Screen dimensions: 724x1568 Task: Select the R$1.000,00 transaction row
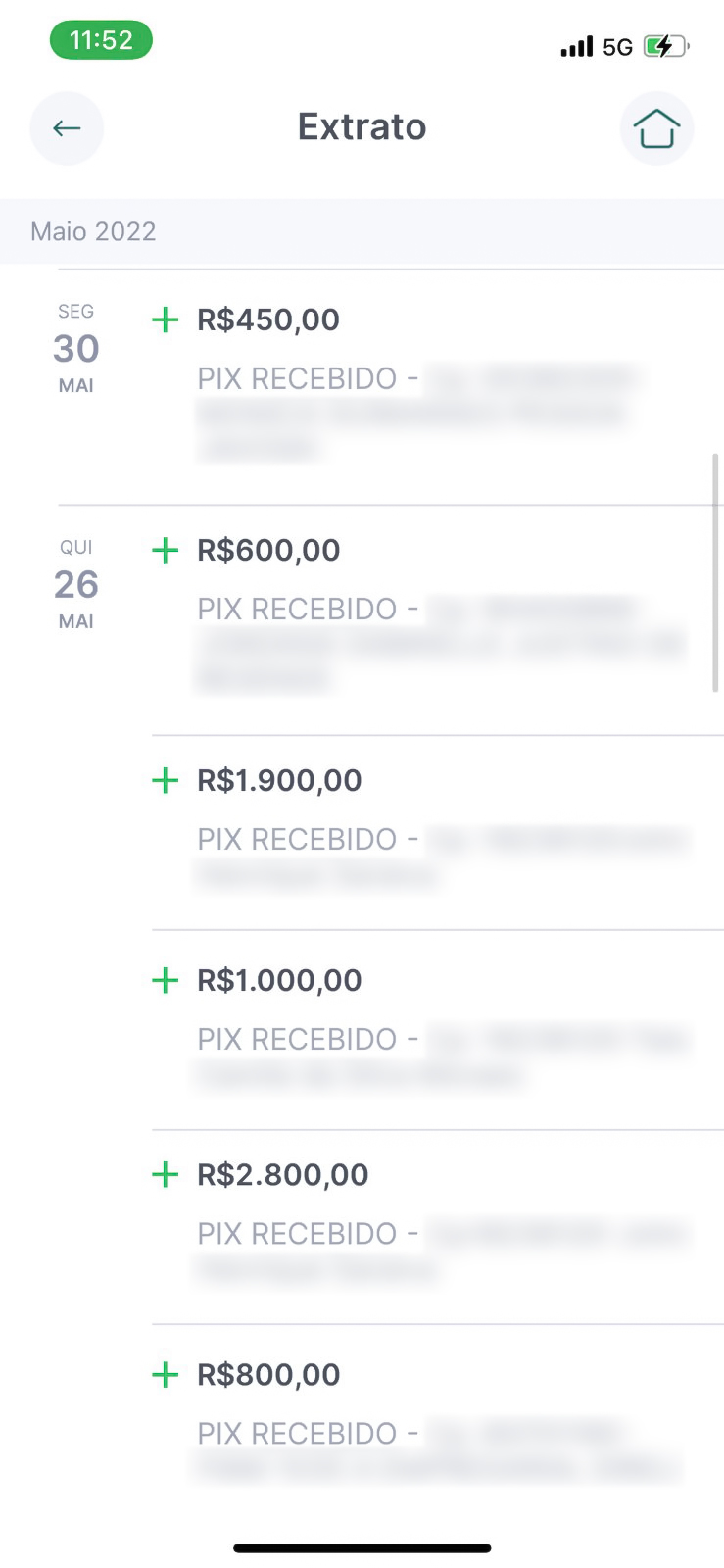coord(438,1030)
